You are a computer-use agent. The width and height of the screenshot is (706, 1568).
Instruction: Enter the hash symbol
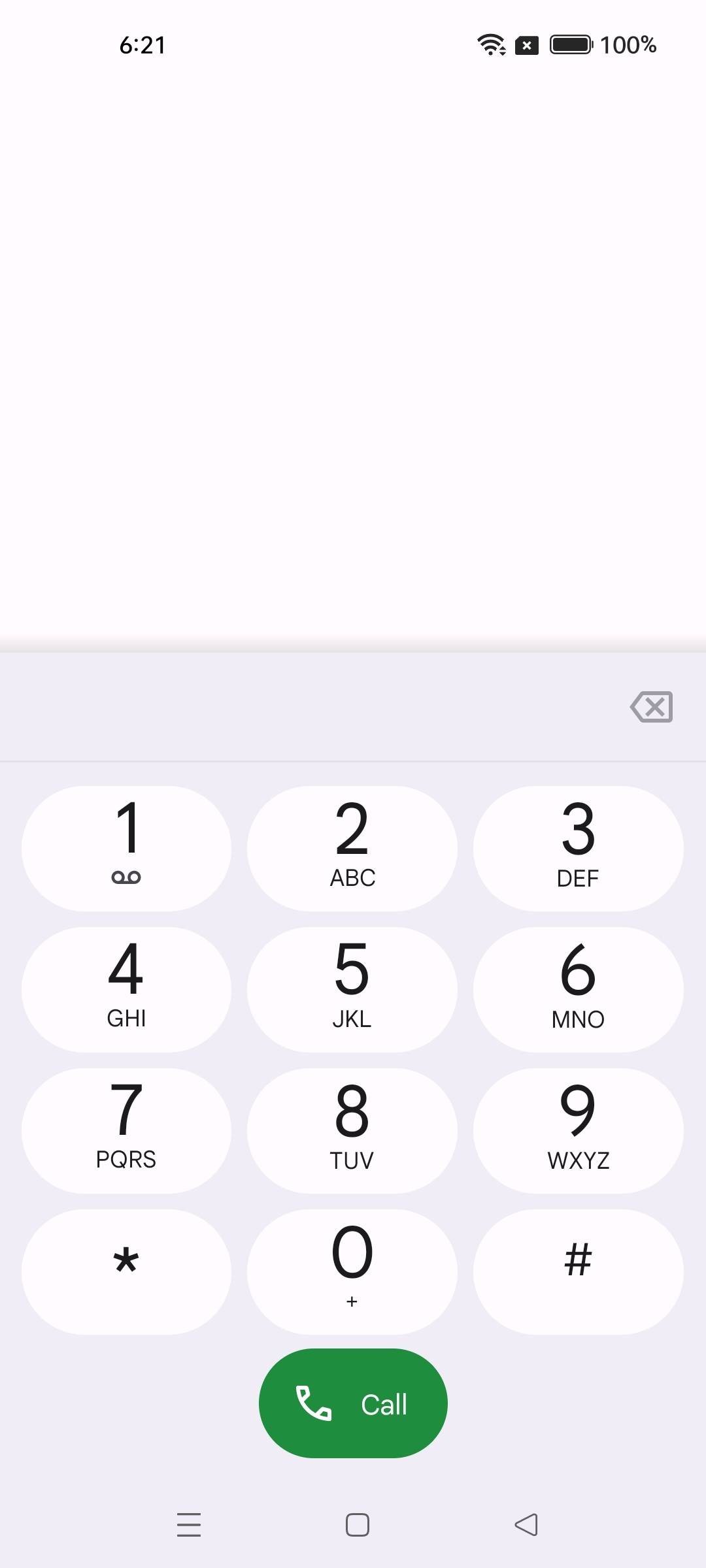tap(578, 1271)
